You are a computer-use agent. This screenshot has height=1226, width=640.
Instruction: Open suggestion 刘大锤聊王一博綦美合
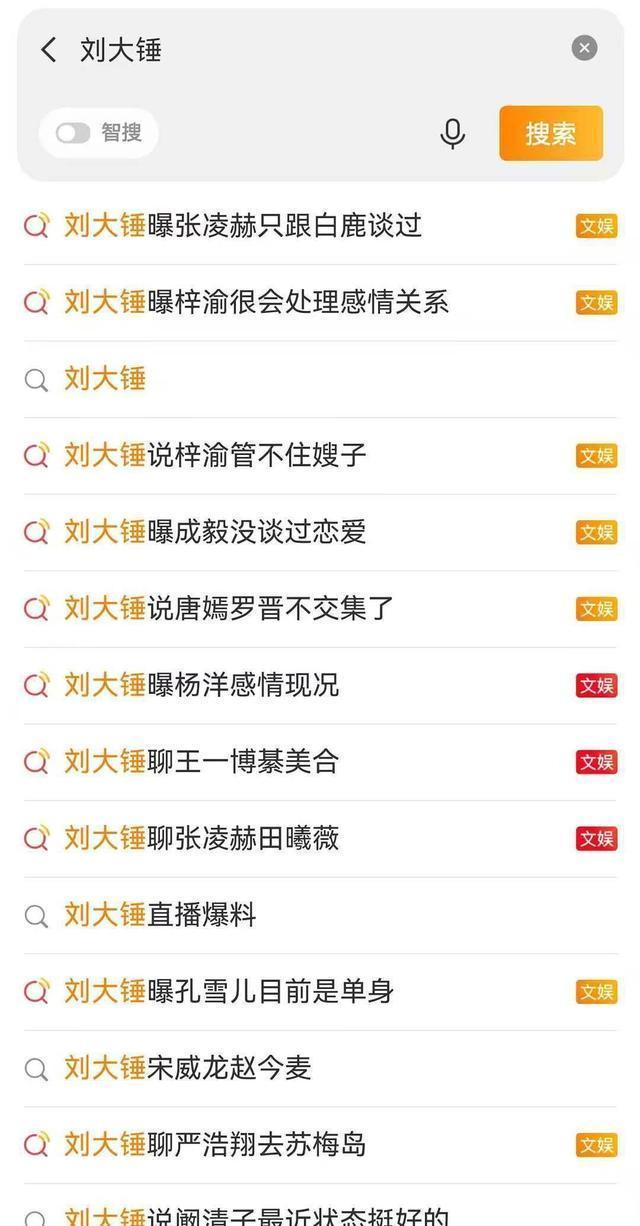click(x=202, y=762)
